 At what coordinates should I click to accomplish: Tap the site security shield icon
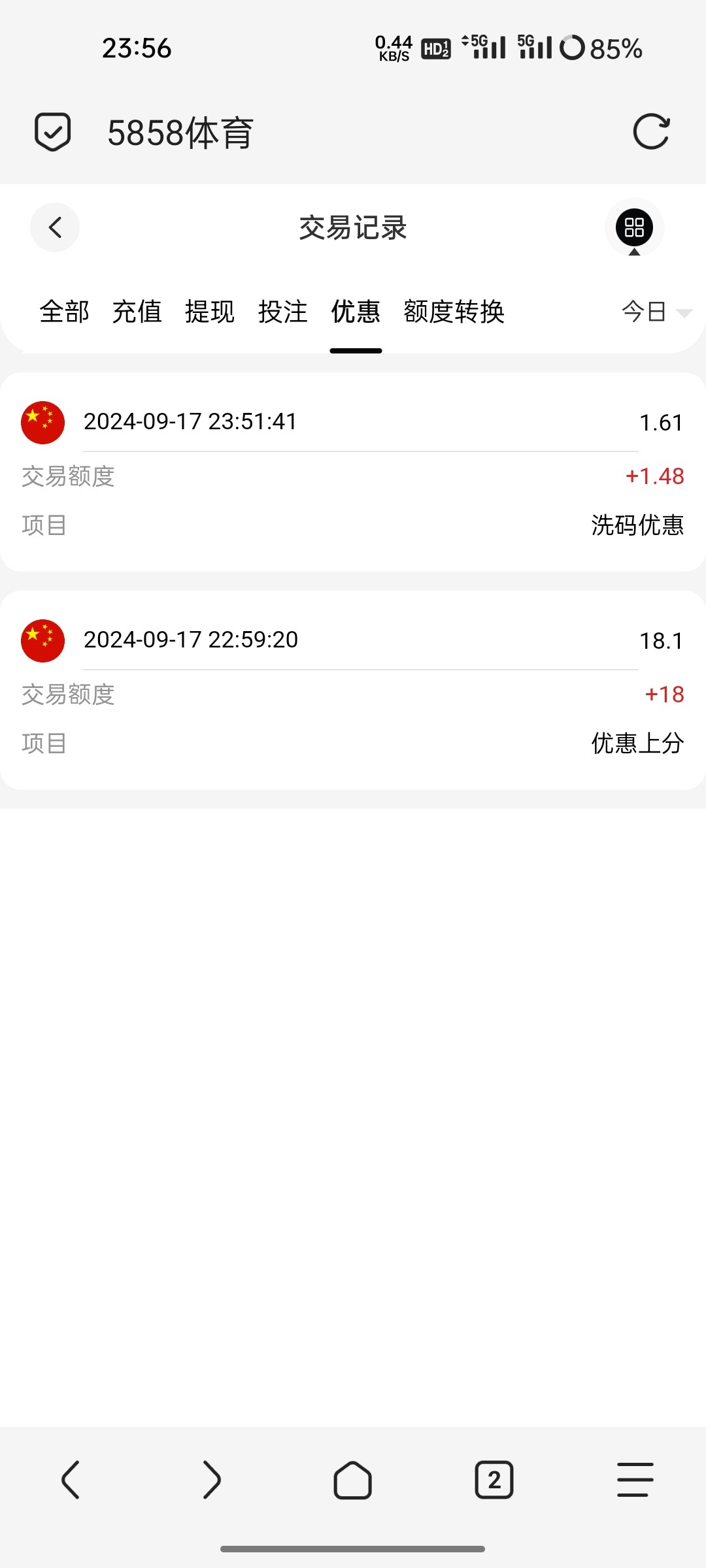(x=52, y=132)
